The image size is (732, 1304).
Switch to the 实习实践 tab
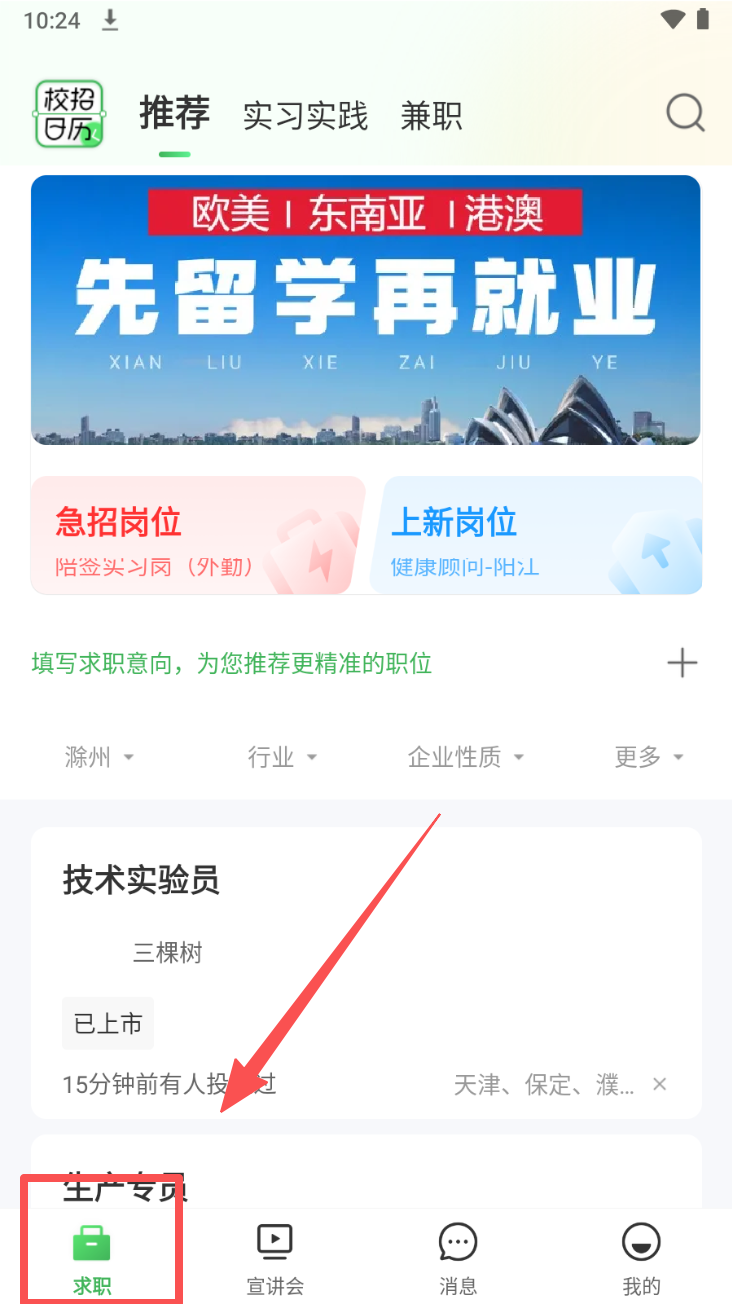pyautogui.click(x=305, y=116)
